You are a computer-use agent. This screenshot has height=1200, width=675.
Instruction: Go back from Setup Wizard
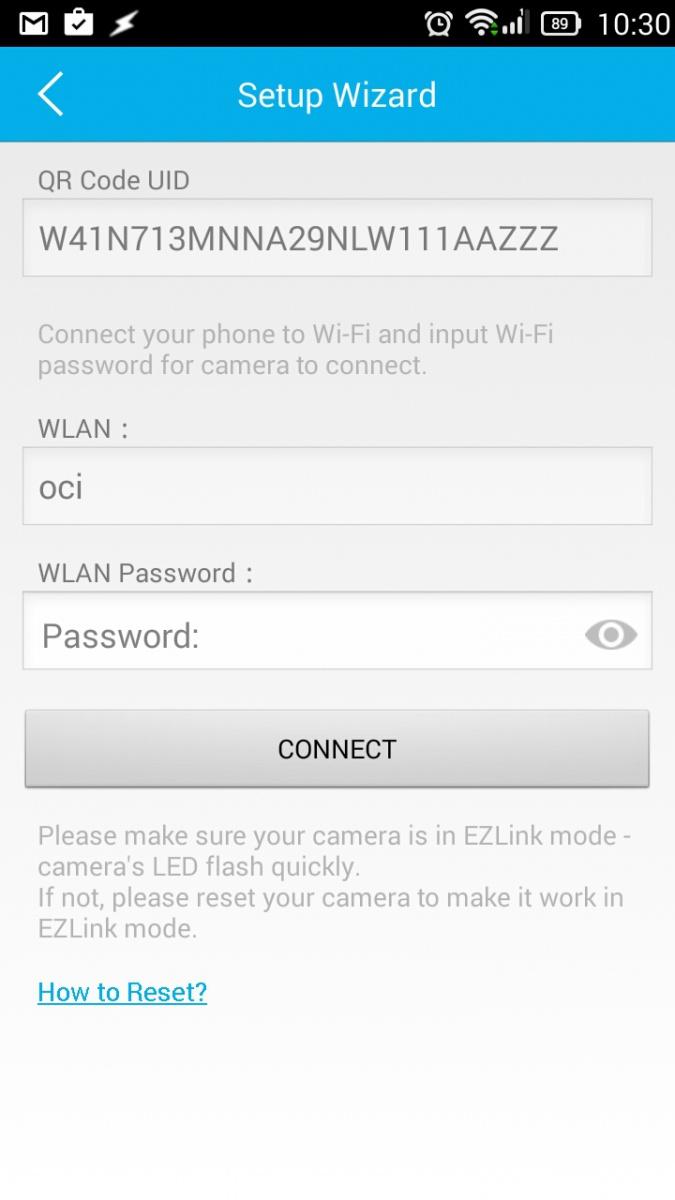click(51, 95)
